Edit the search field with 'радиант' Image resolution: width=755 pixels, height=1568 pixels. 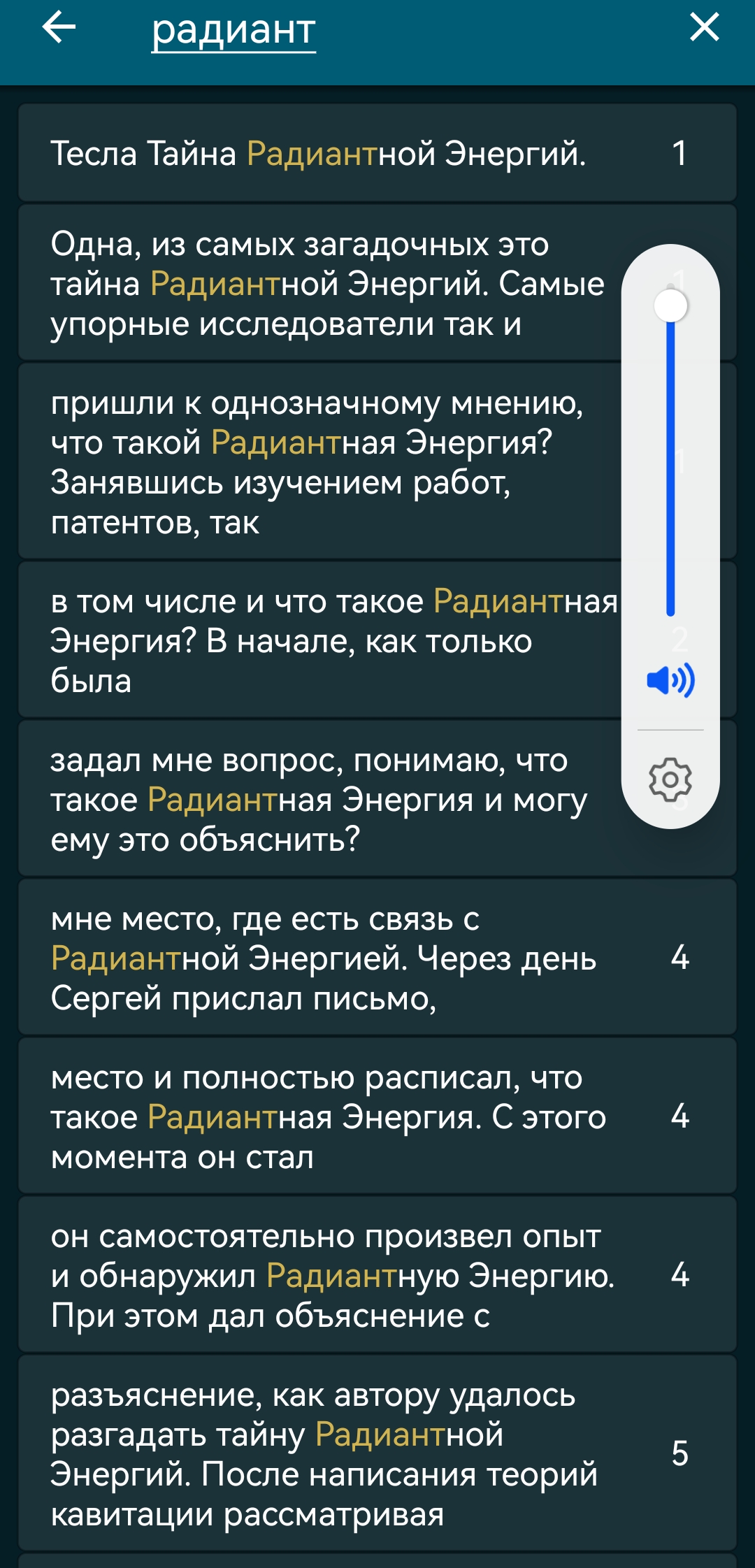[x=233, y=31]
